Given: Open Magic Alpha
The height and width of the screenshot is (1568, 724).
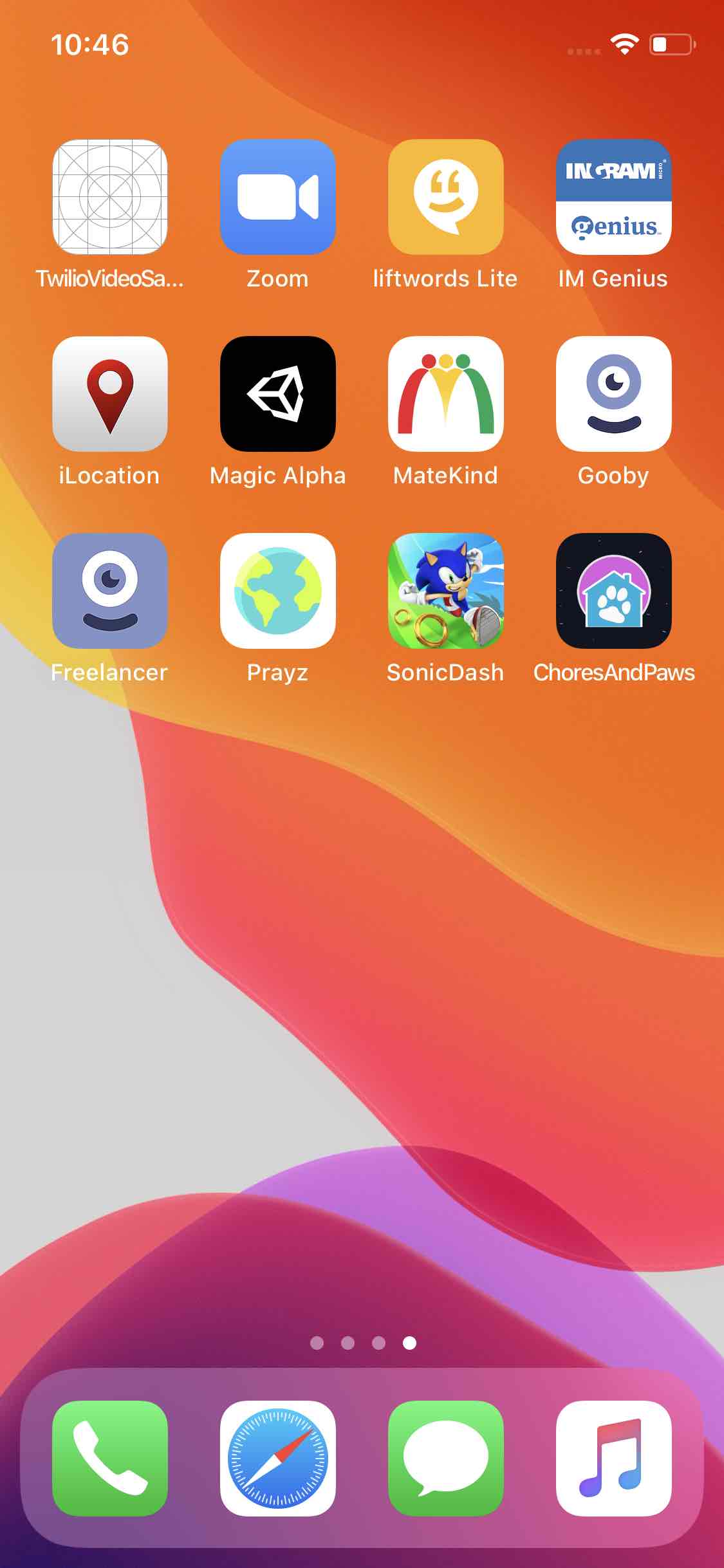Looking at the screenshot, I should 277,394.
